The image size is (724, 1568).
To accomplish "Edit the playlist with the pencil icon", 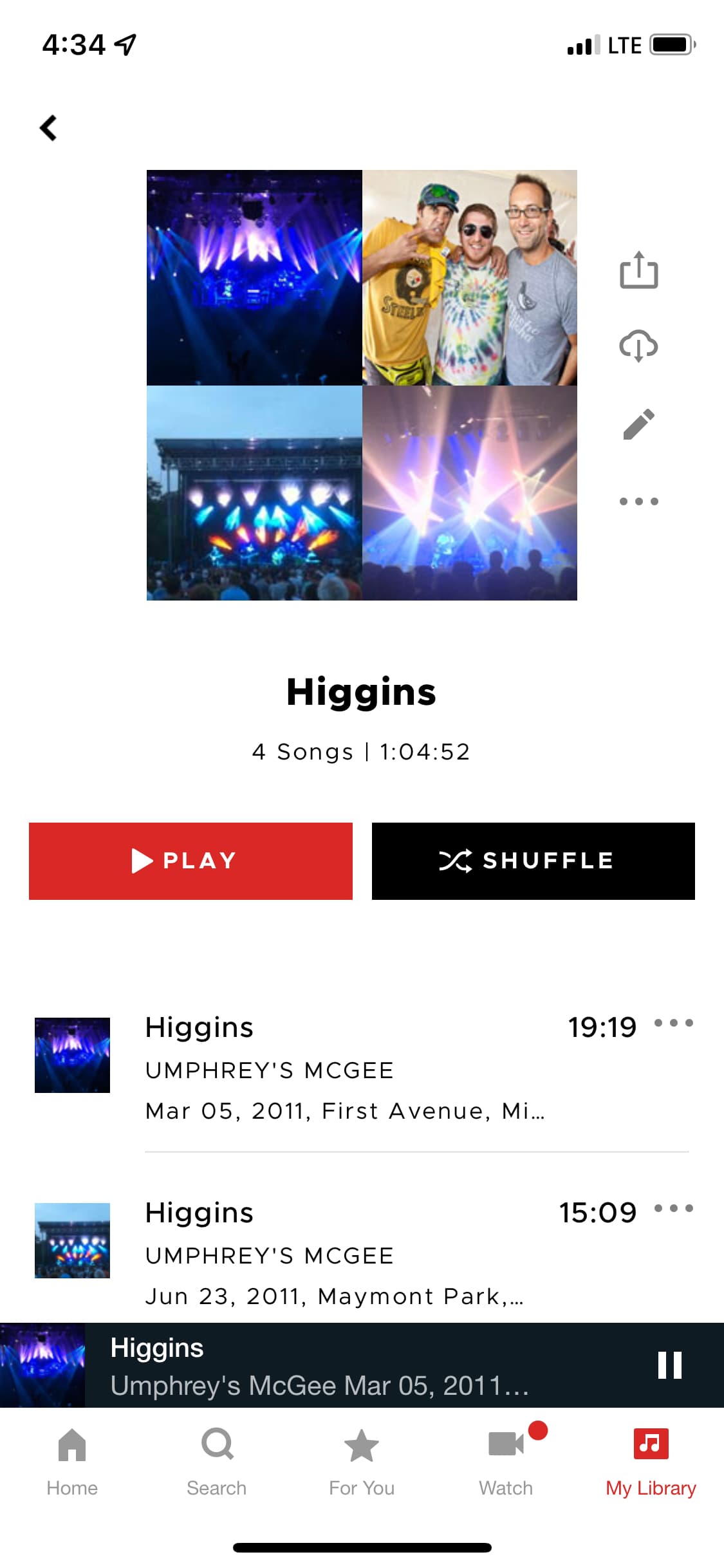I will 638,424.
